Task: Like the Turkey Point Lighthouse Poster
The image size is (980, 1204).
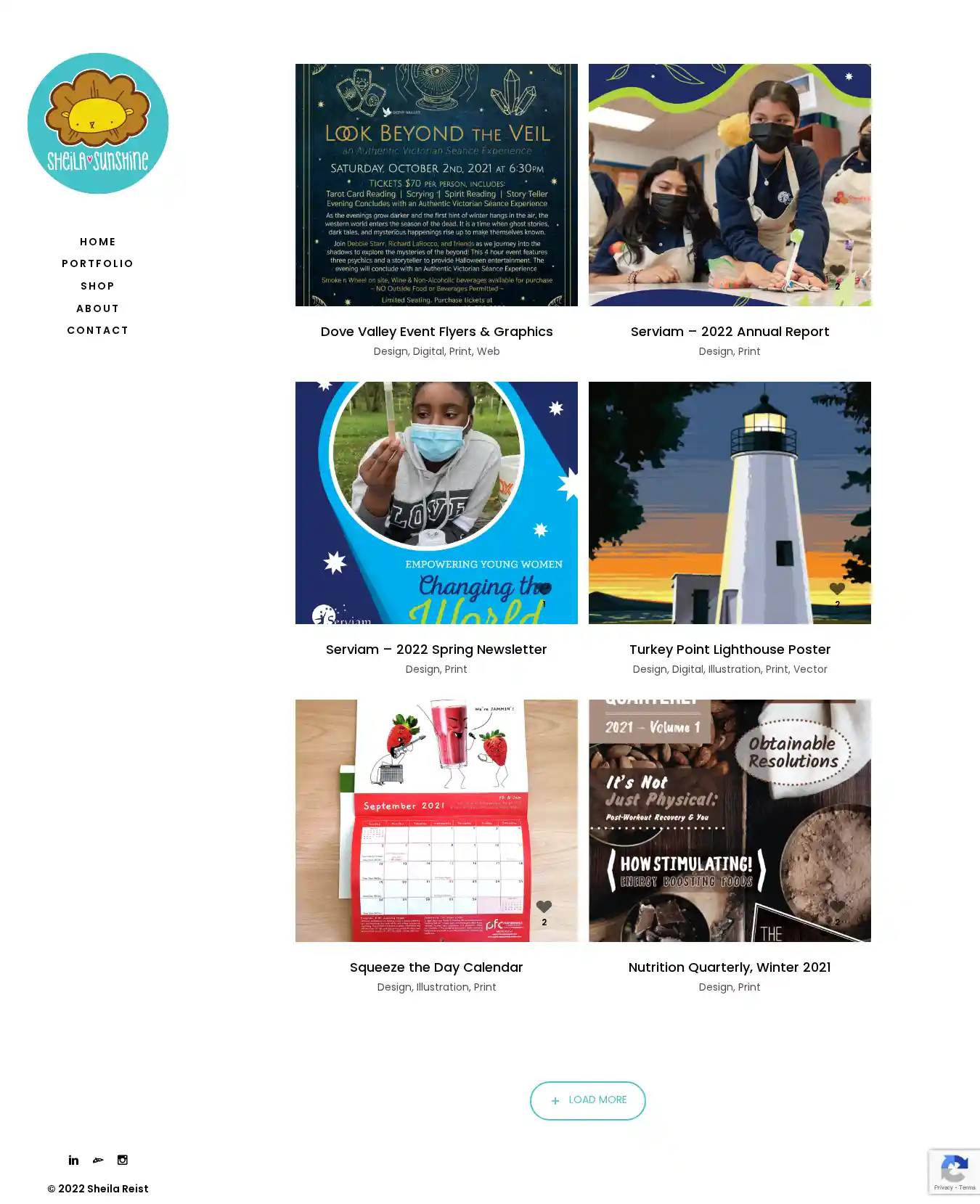Action: pyautogui.click(x=837, y=589)
